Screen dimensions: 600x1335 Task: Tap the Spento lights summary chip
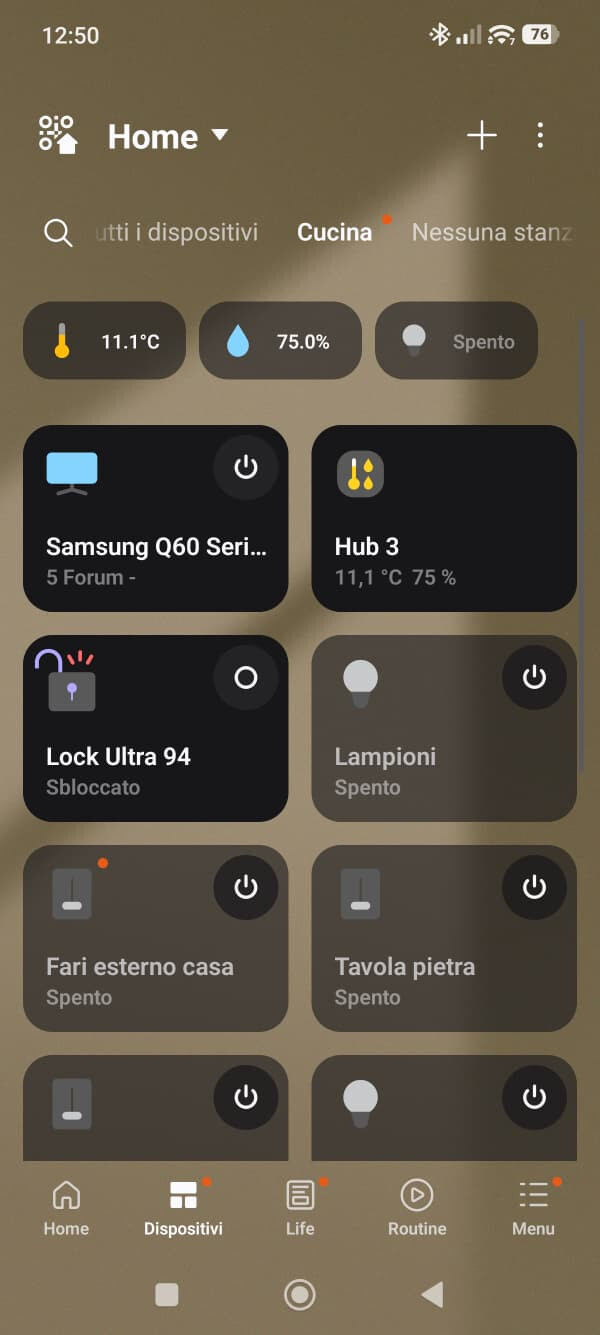(456, 341)
